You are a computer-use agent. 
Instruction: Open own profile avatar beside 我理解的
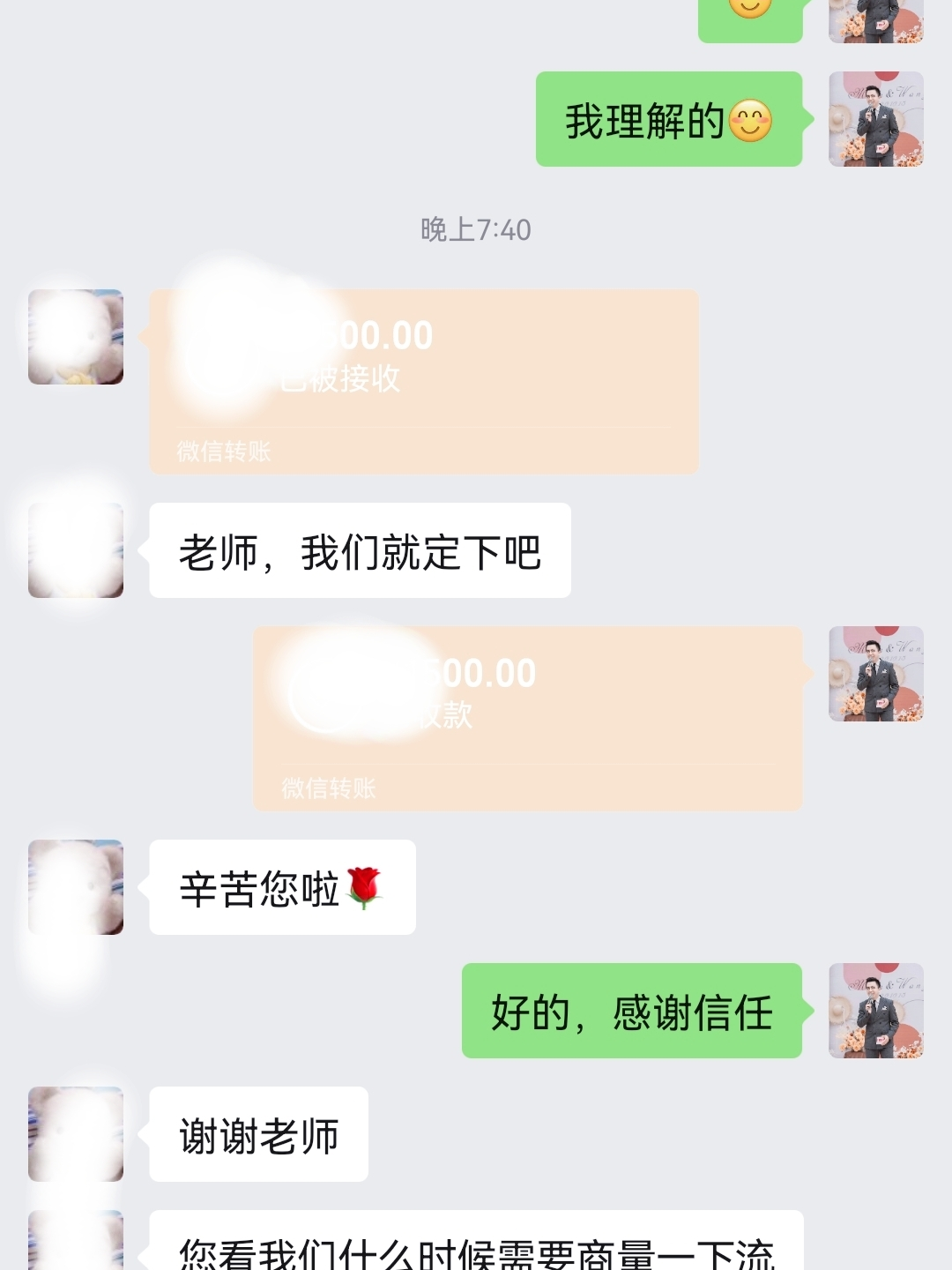point(875,119)
